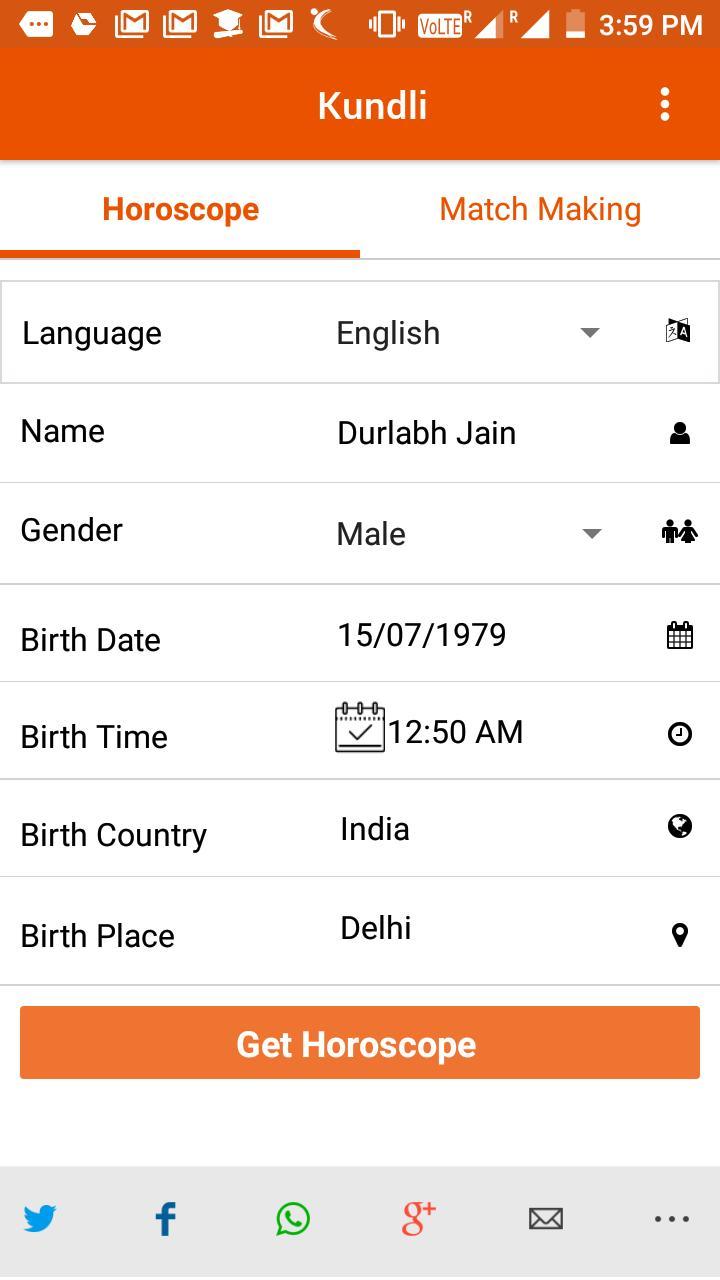720x1280 pixels.
Task: Open the calendar icon for Birth Date
Action: (x=680, y=633)
